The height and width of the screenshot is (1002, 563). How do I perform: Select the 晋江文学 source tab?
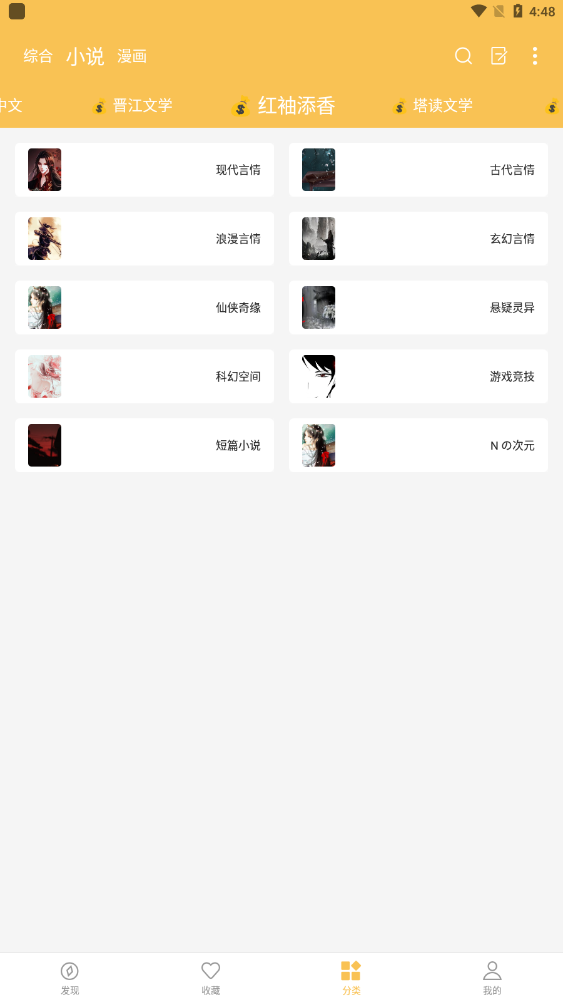point(132,105)
